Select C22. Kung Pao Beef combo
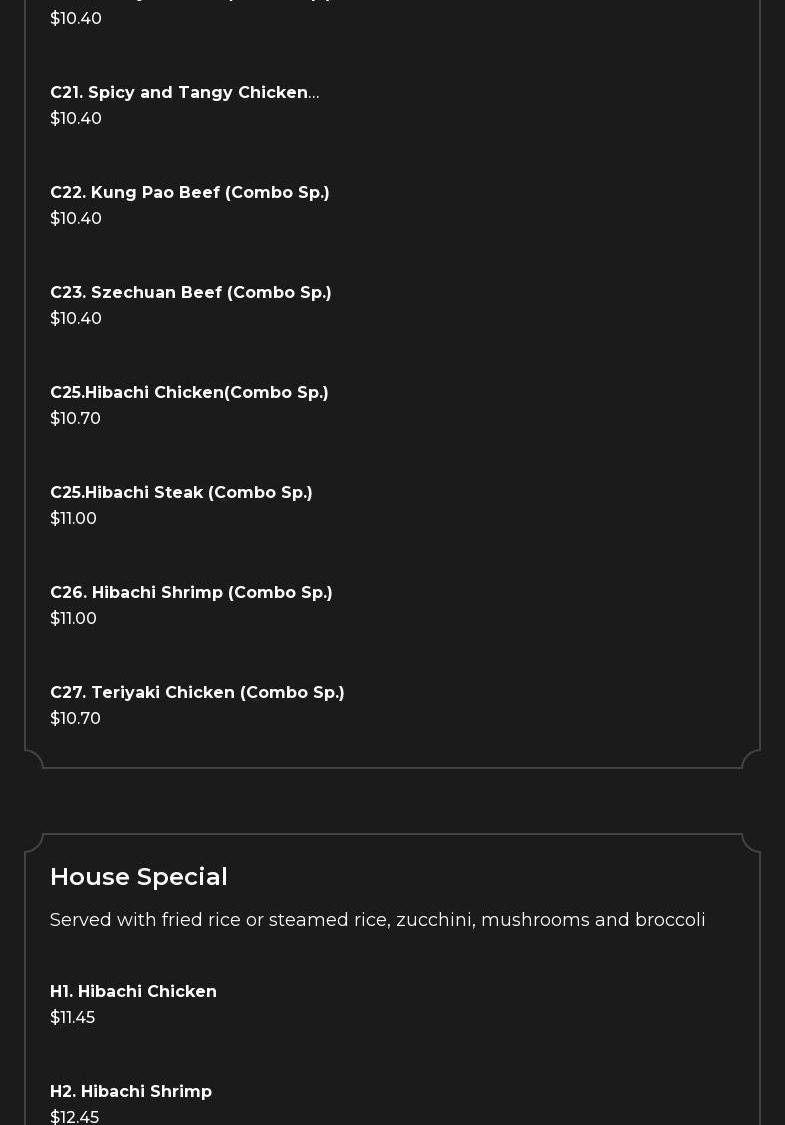Screen dimensions: 785x1125 189,193
